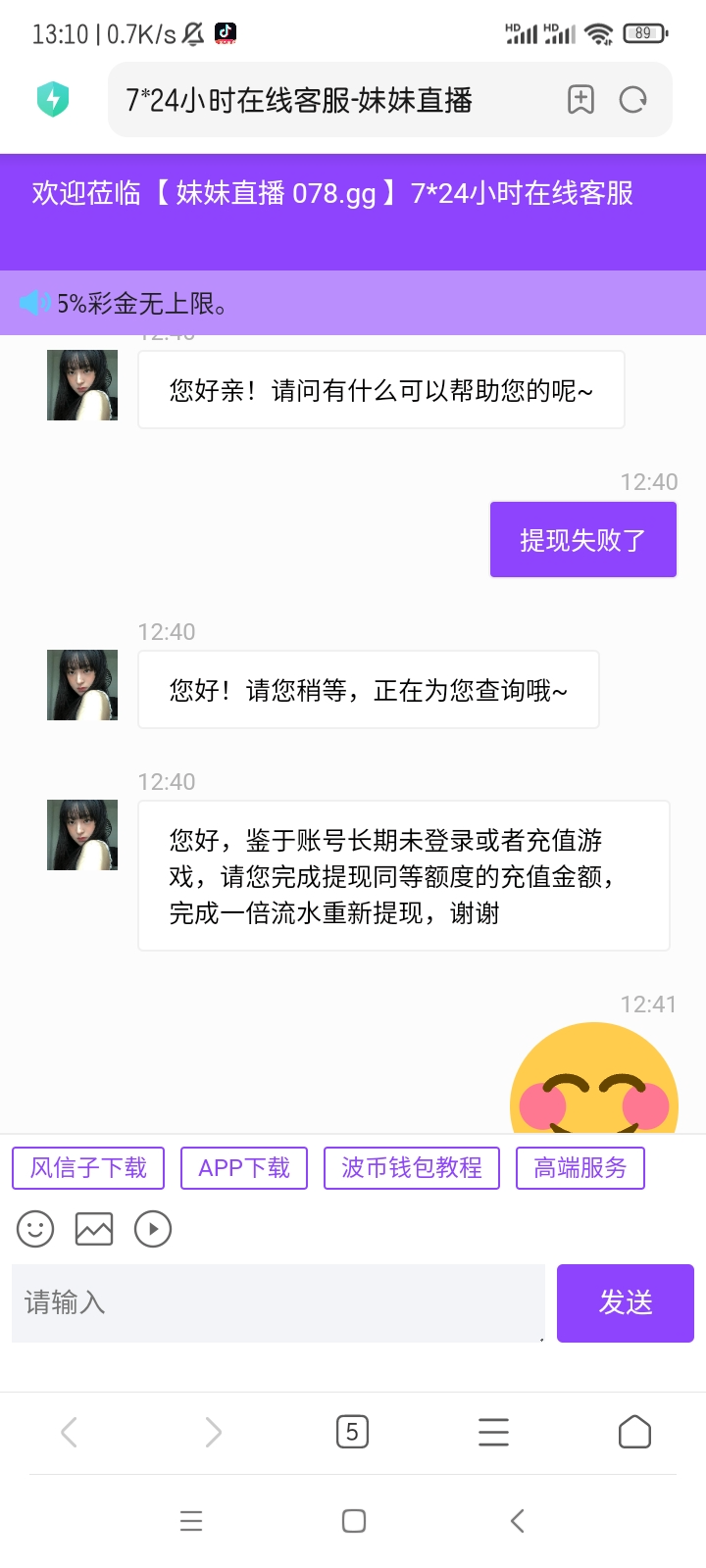Tap the back navigation arrow
This screenshot has width=706, height=1568.
point(68,1432)
